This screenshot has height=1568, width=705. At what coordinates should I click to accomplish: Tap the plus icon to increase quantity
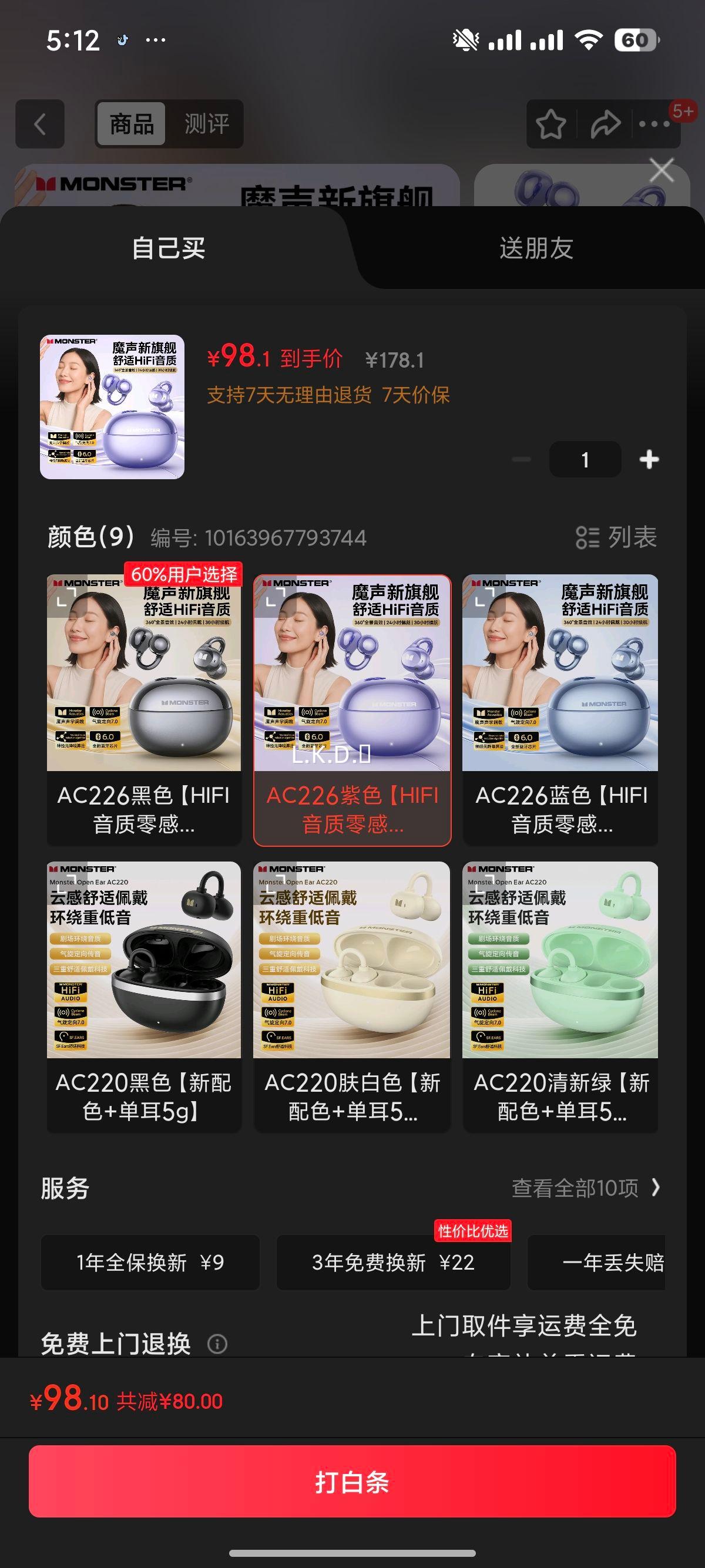[649, 460]
